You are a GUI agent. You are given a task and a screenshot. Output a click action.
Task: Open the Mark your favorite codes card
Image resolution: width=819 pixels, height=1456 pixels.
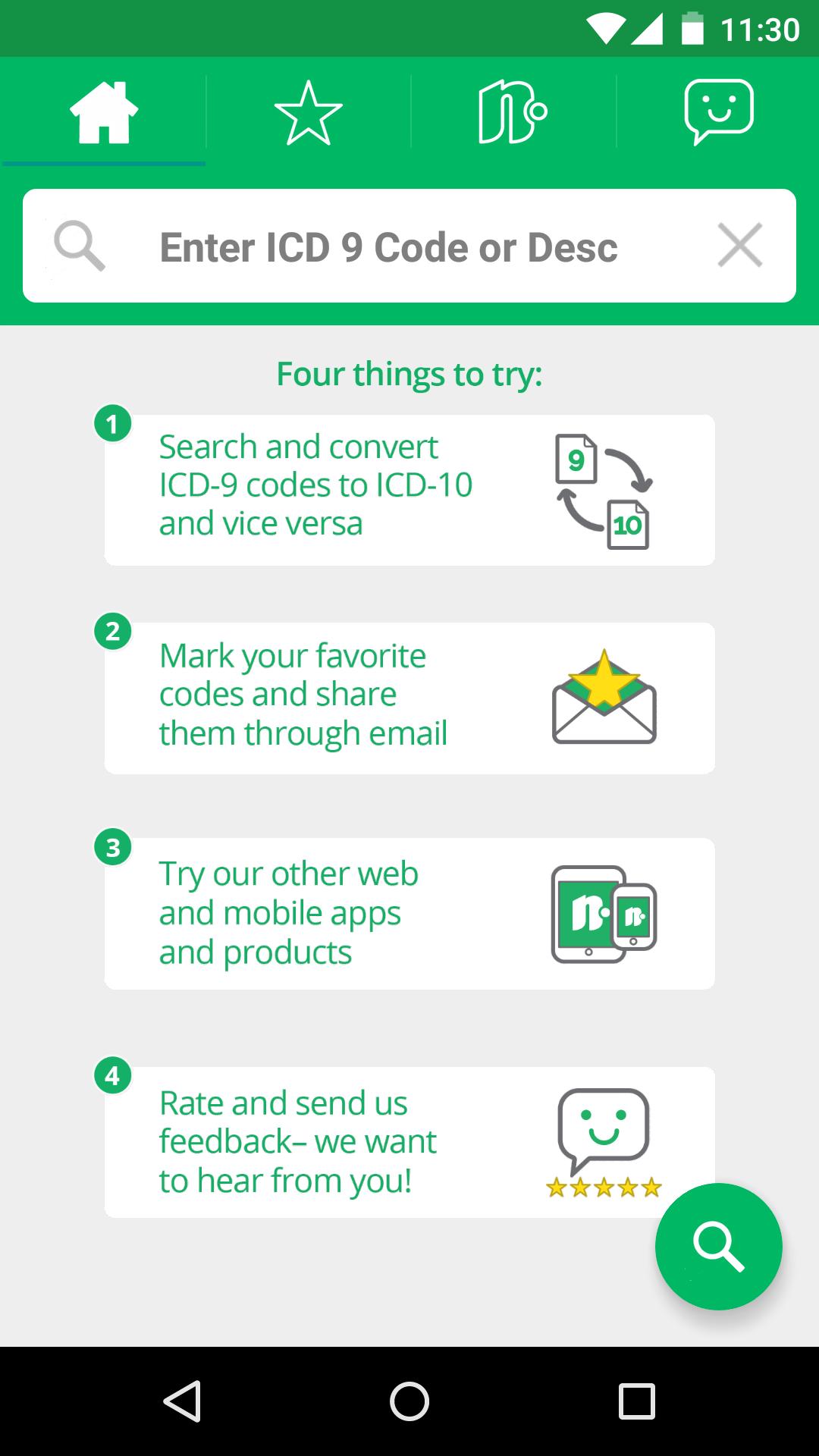point(409,698)
